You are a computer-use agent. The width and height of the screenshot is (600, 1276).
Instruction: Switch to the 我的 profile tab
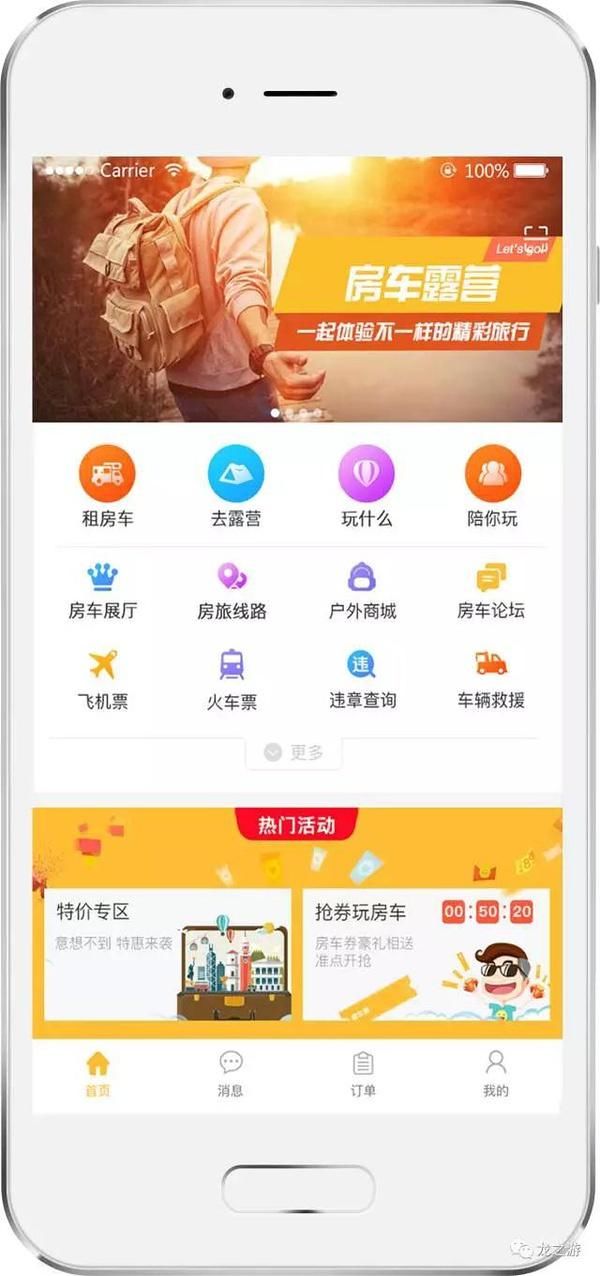click(495, 1074)
